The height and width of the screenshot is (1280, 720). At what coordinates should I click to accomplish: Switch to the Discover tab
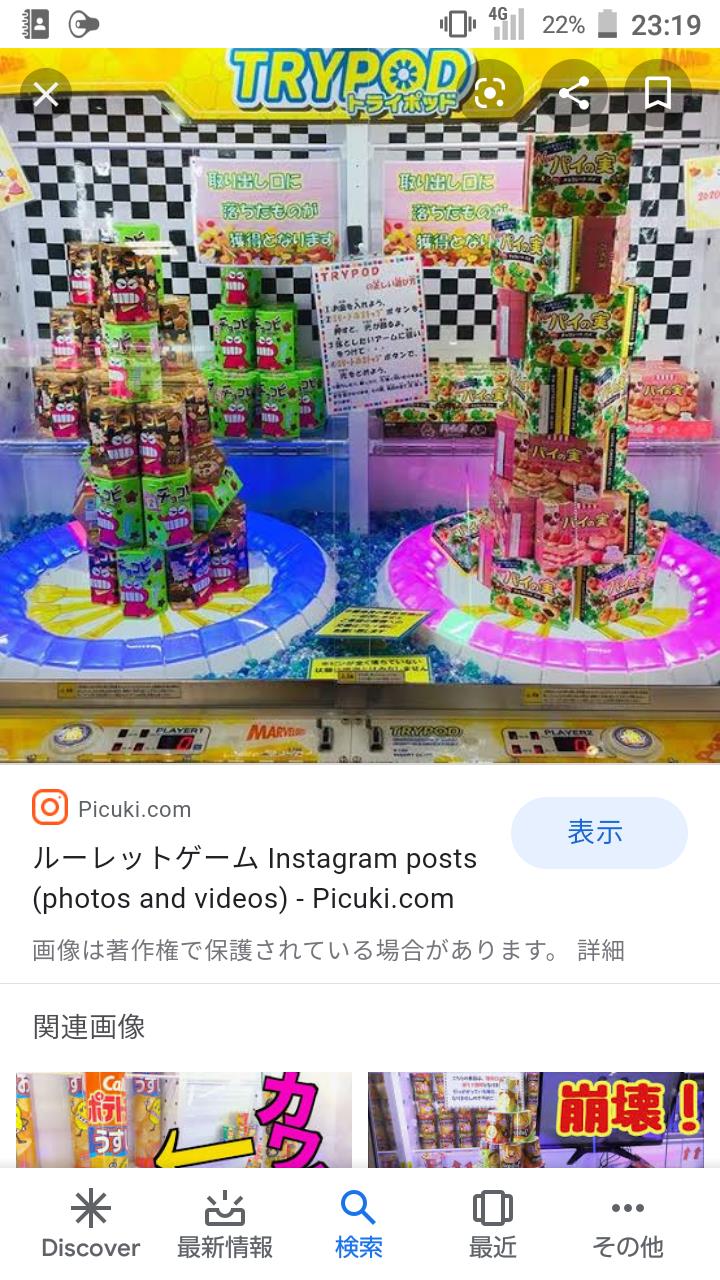click(90, 1226)
